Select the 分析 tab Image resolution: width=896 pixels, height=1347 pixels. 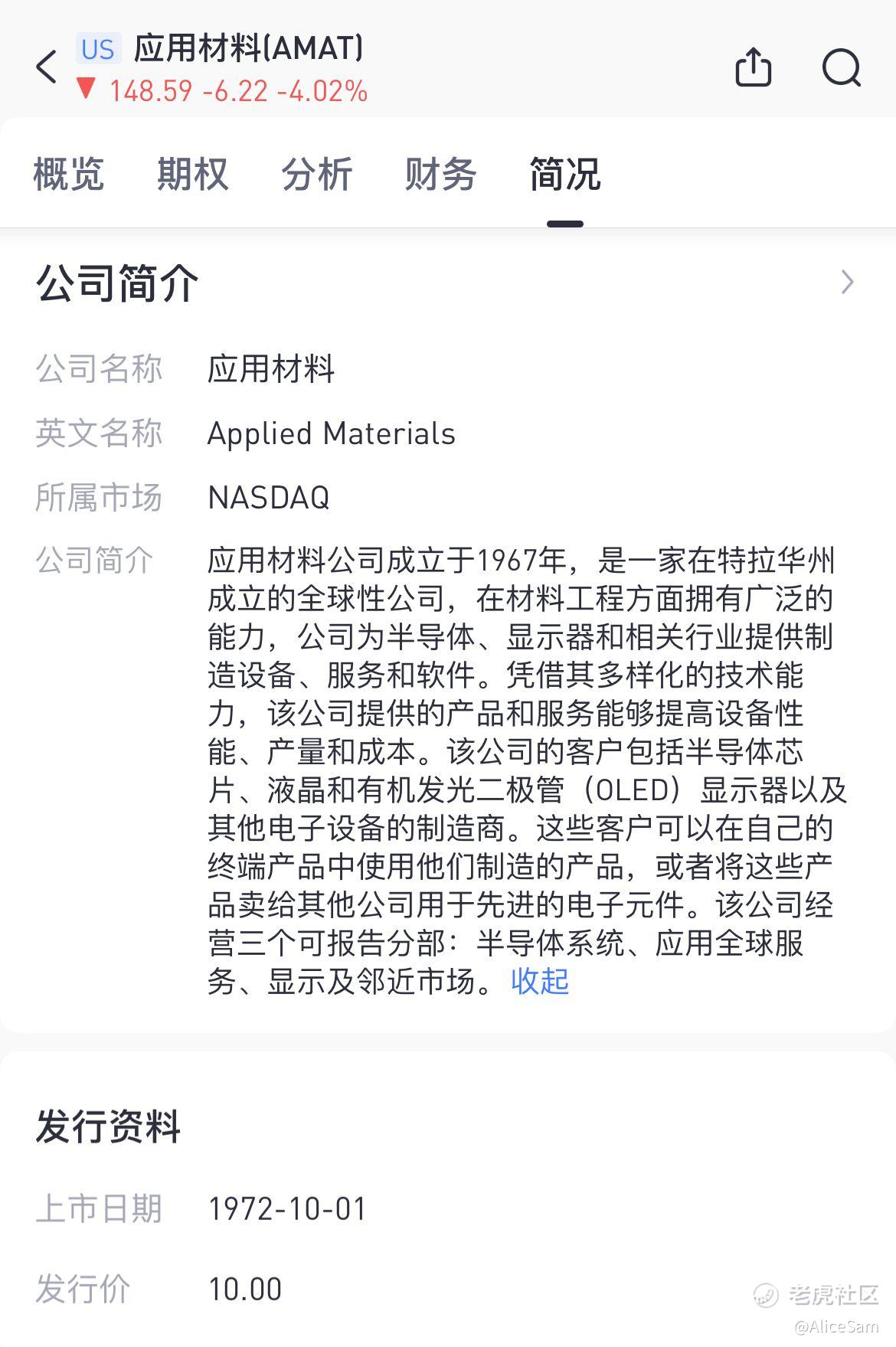pos(317,175)
